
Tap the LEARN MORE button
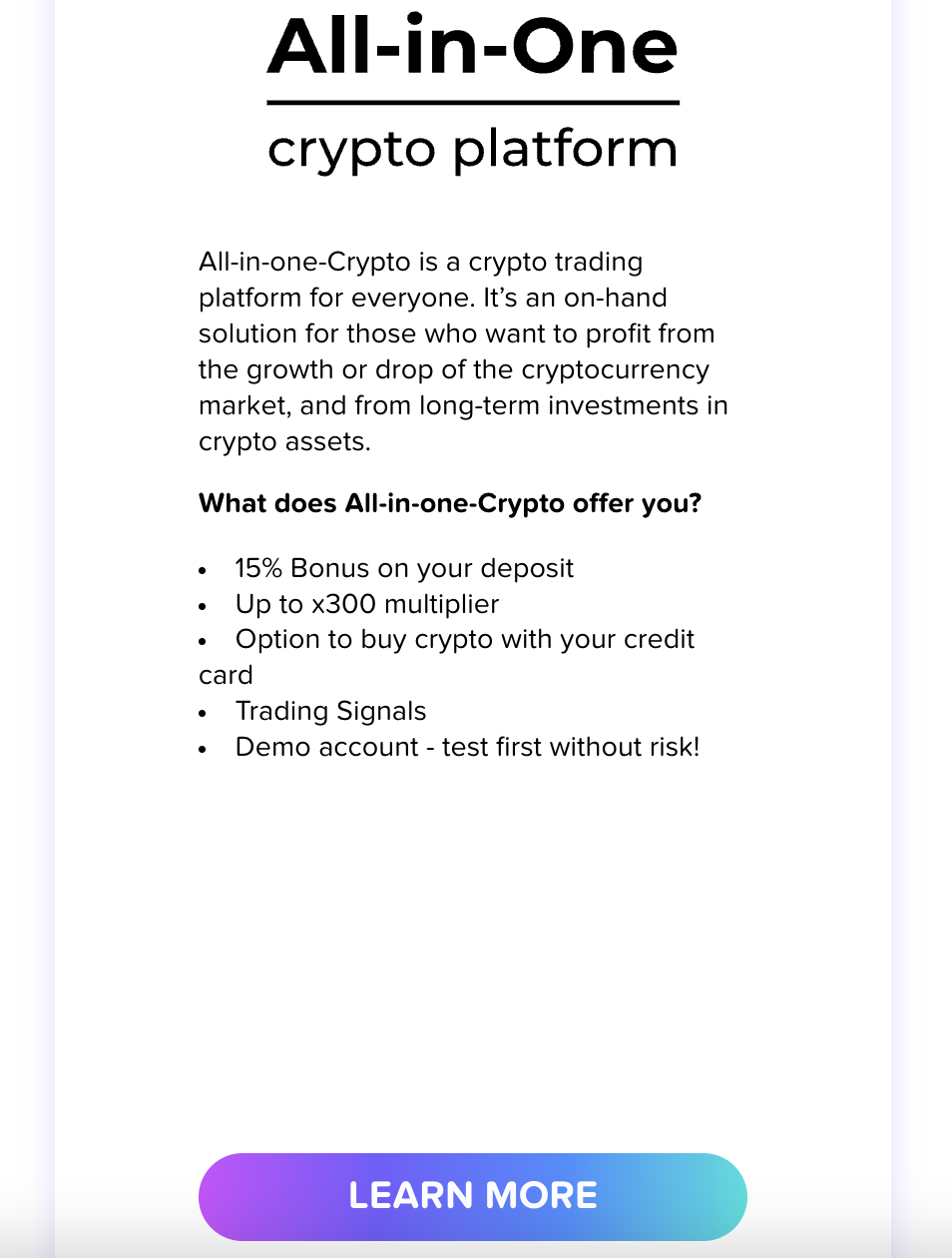[x=473, y=1196]
